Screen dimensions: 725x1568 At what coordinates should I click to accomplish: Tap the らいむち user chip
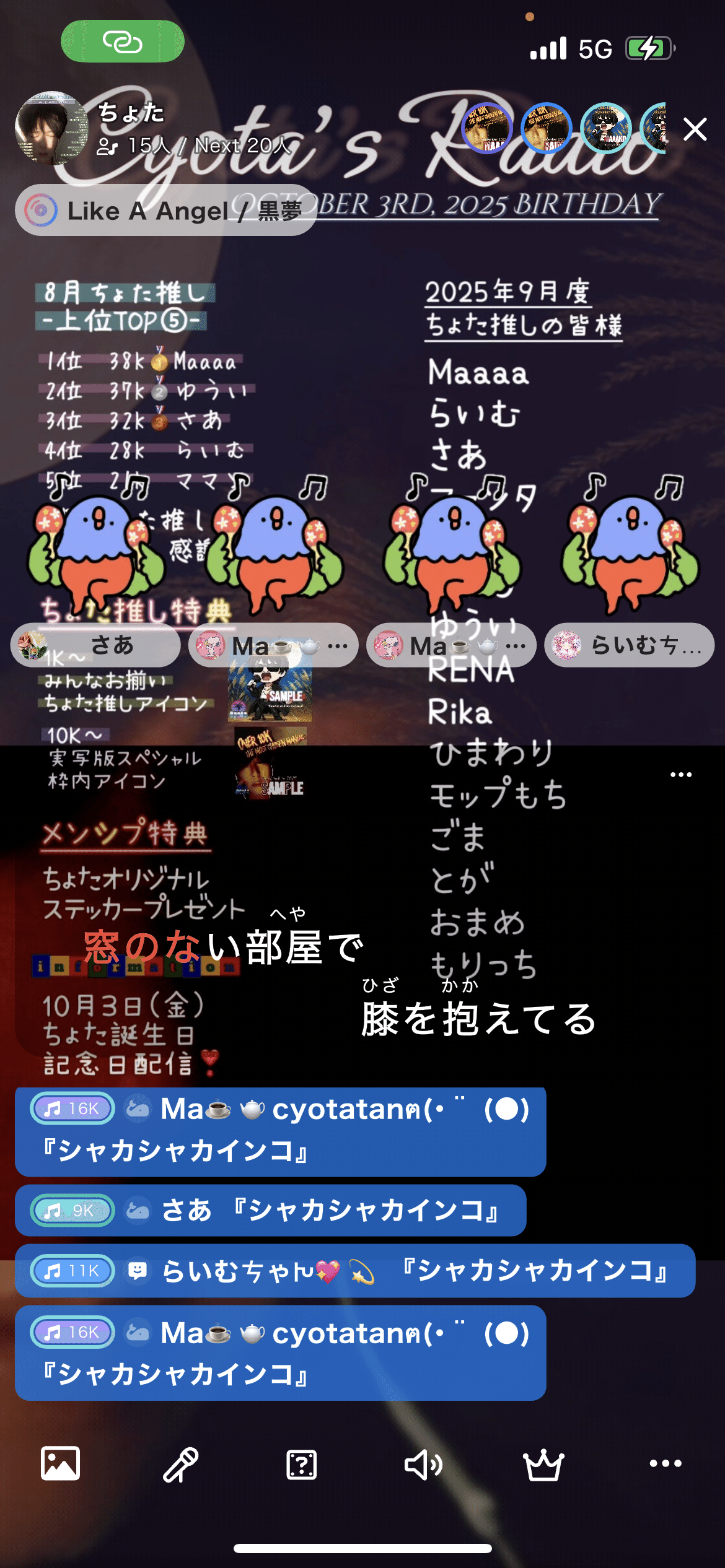tap(629, 645)
